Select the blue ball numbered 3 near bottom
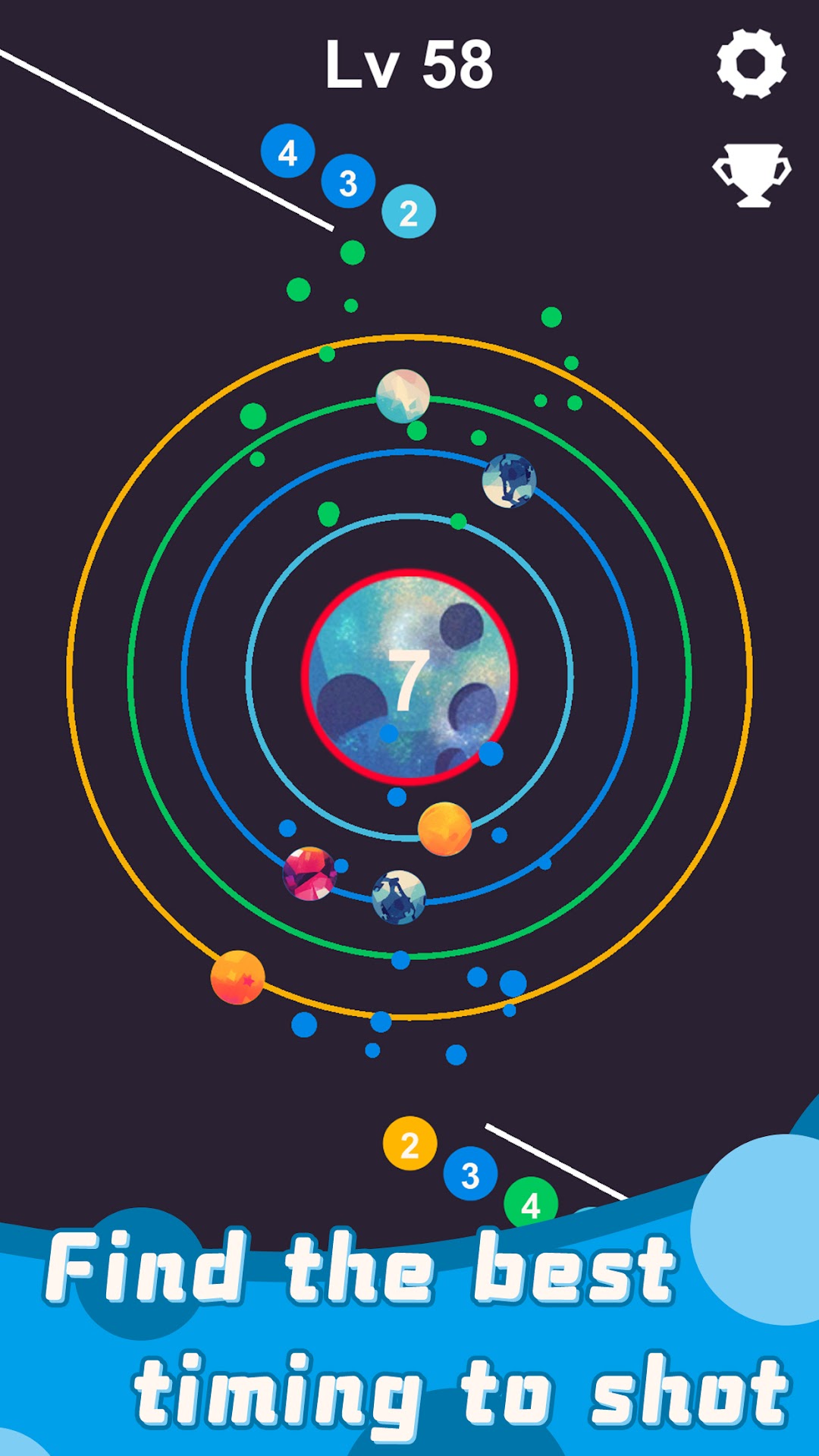 pyautogui.click(x=470, y=1174)
